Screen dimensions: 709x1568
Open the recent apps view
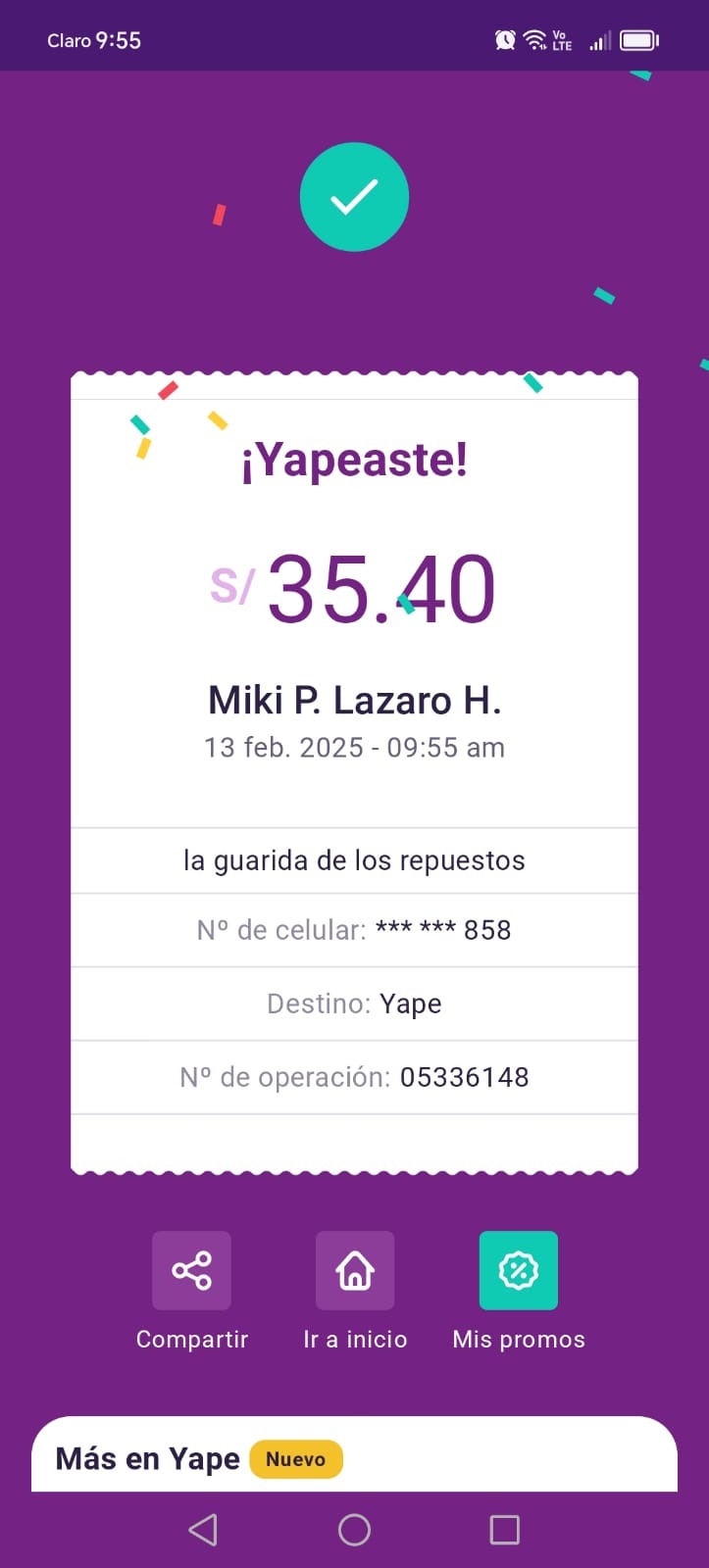(504, 1530)
